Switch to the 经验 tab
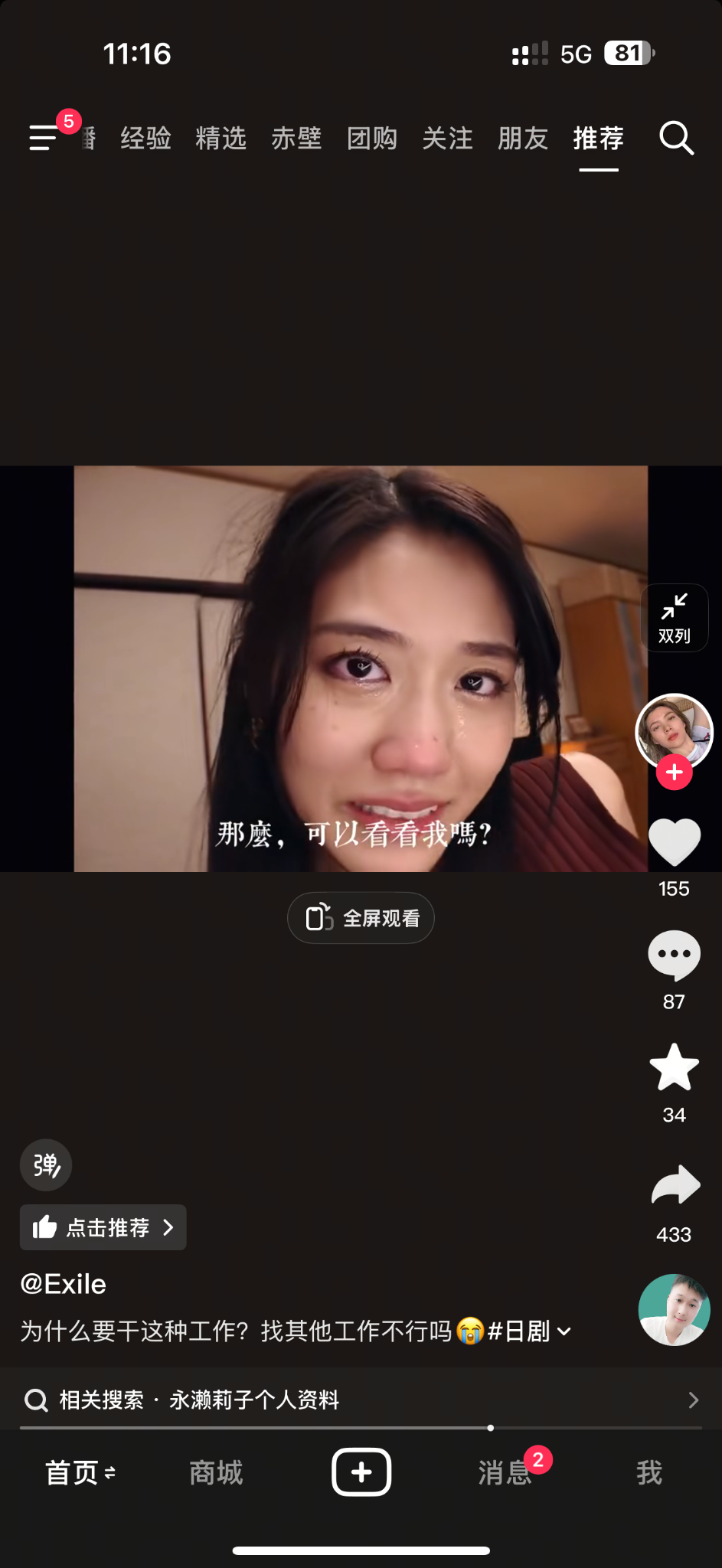The height and width of the screenshot is (1568, 722). point(145,139)
